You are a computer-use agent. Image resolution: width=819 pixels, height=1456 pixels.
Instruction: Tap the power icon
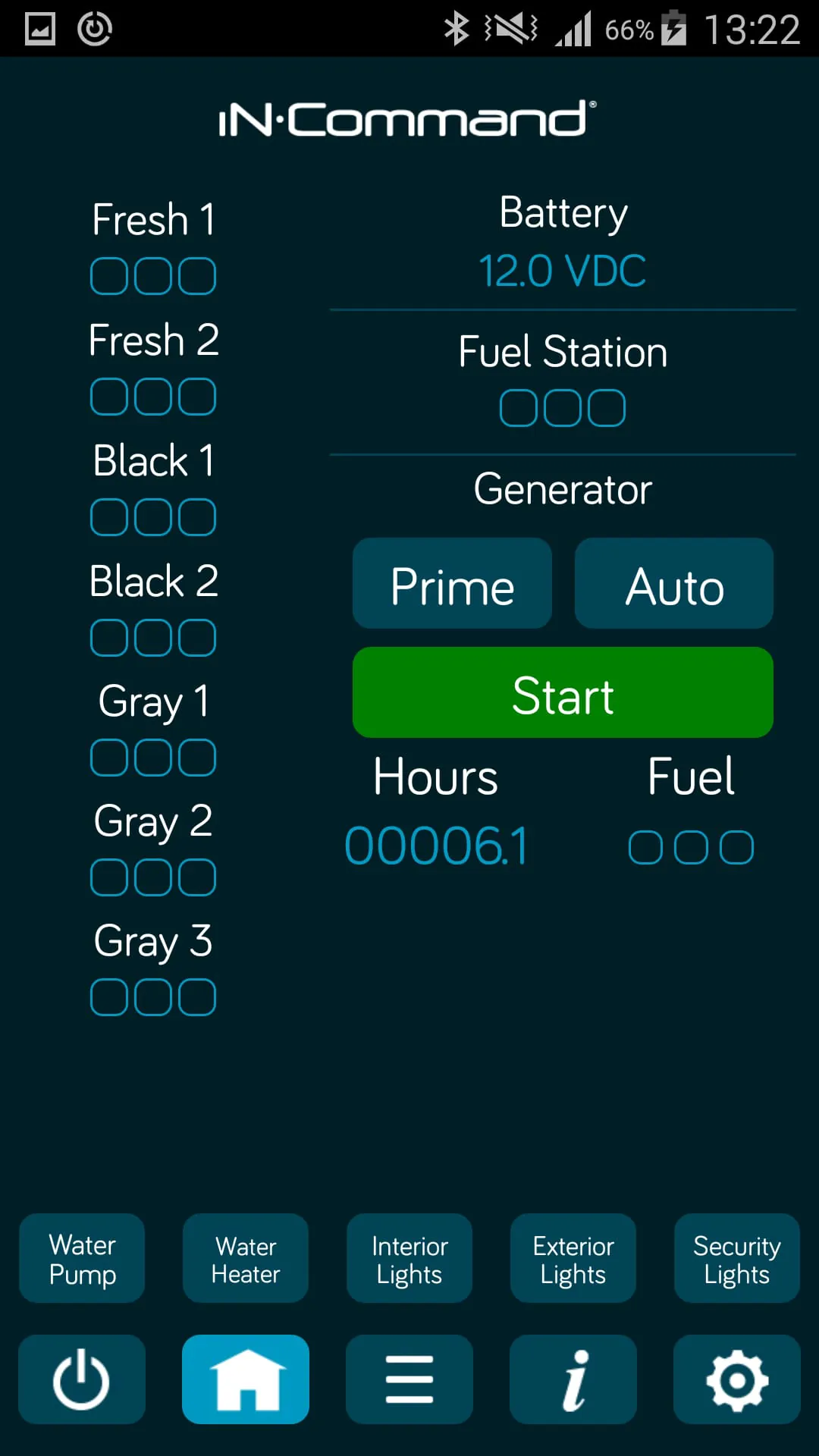(x=82, y=1379)
